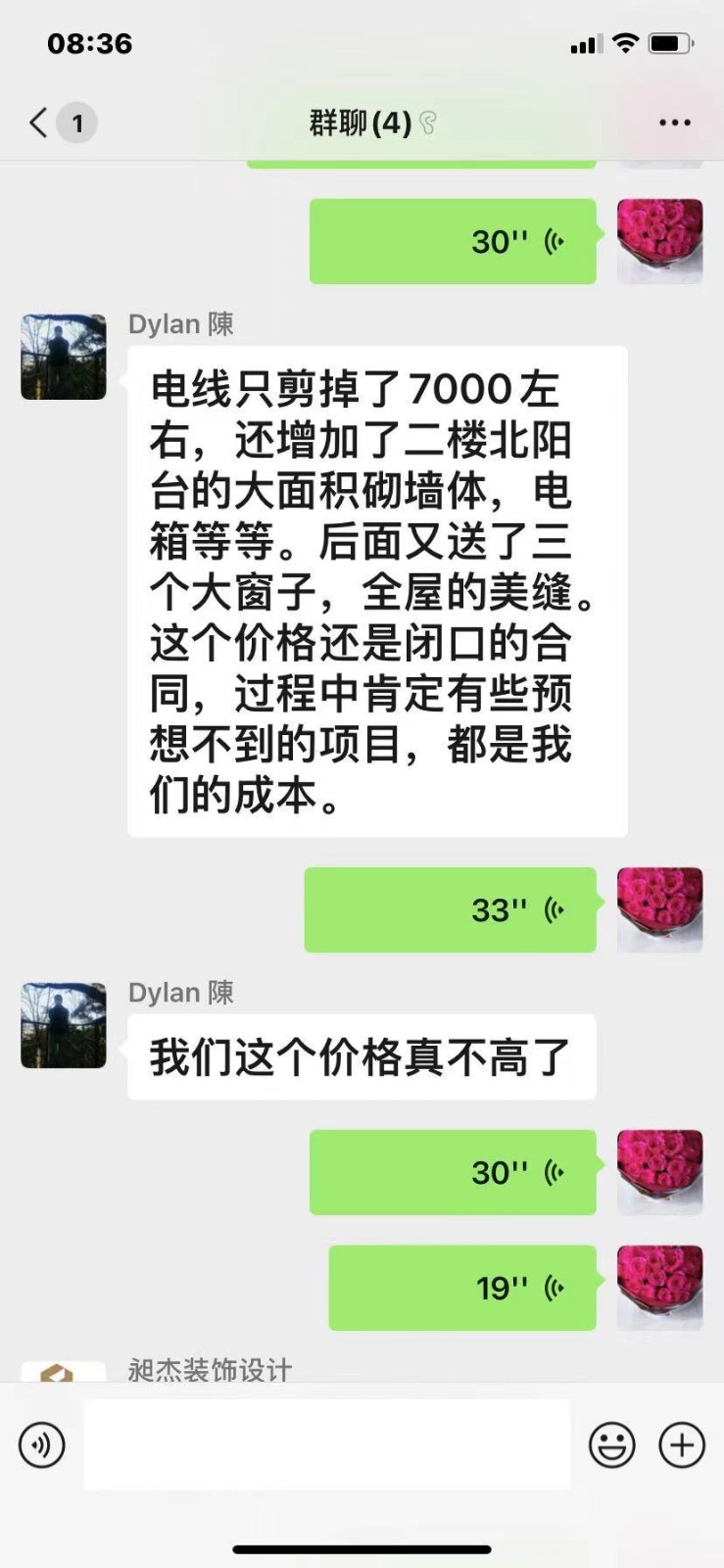This screenshot has height=1568, width=724.
Task: Open the rose avatar next to the 33-second voice message
Action: coord(659,909)
